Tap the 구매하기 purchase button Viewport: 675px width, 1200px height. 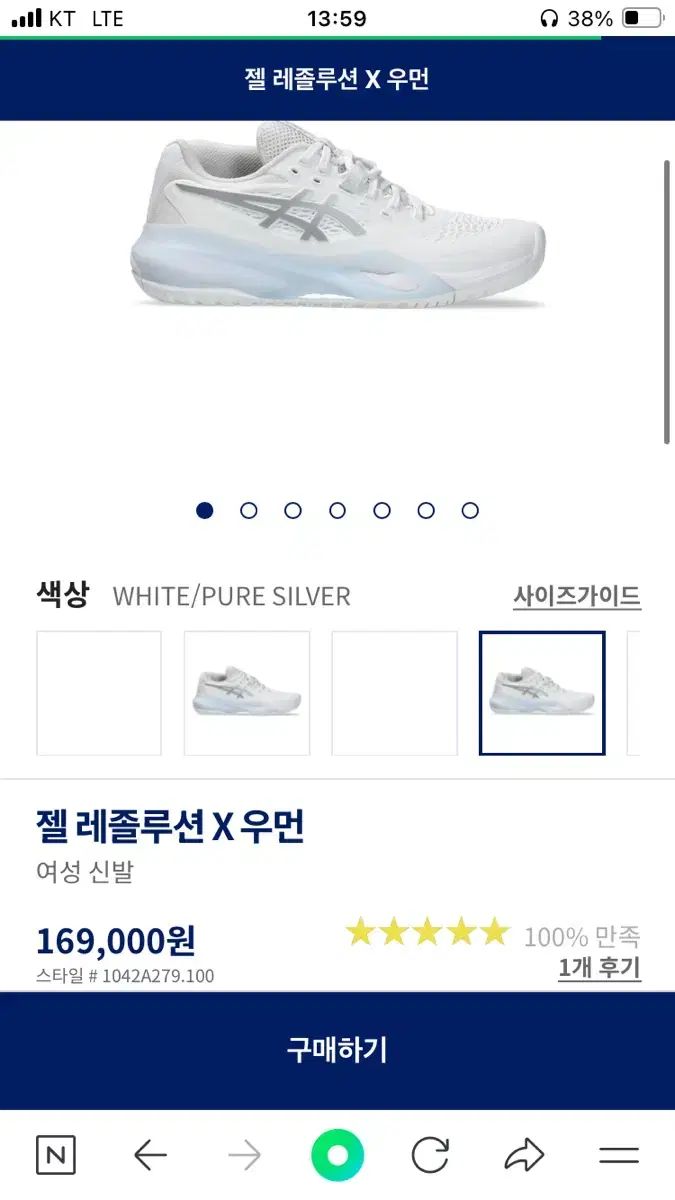(337, 1050)
